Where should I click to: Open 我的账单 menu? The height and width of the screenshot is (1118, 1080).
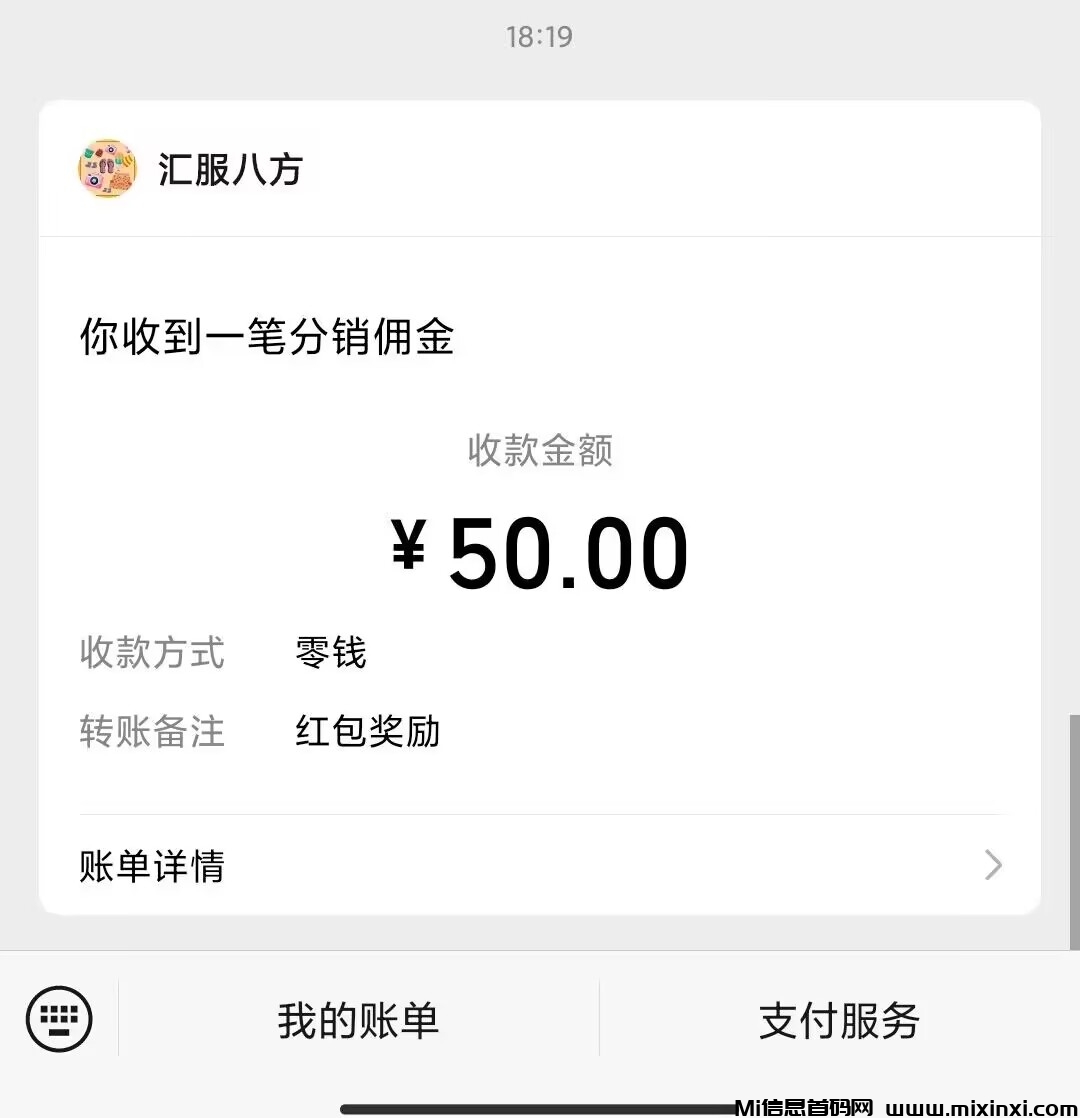click(358, 1020)
